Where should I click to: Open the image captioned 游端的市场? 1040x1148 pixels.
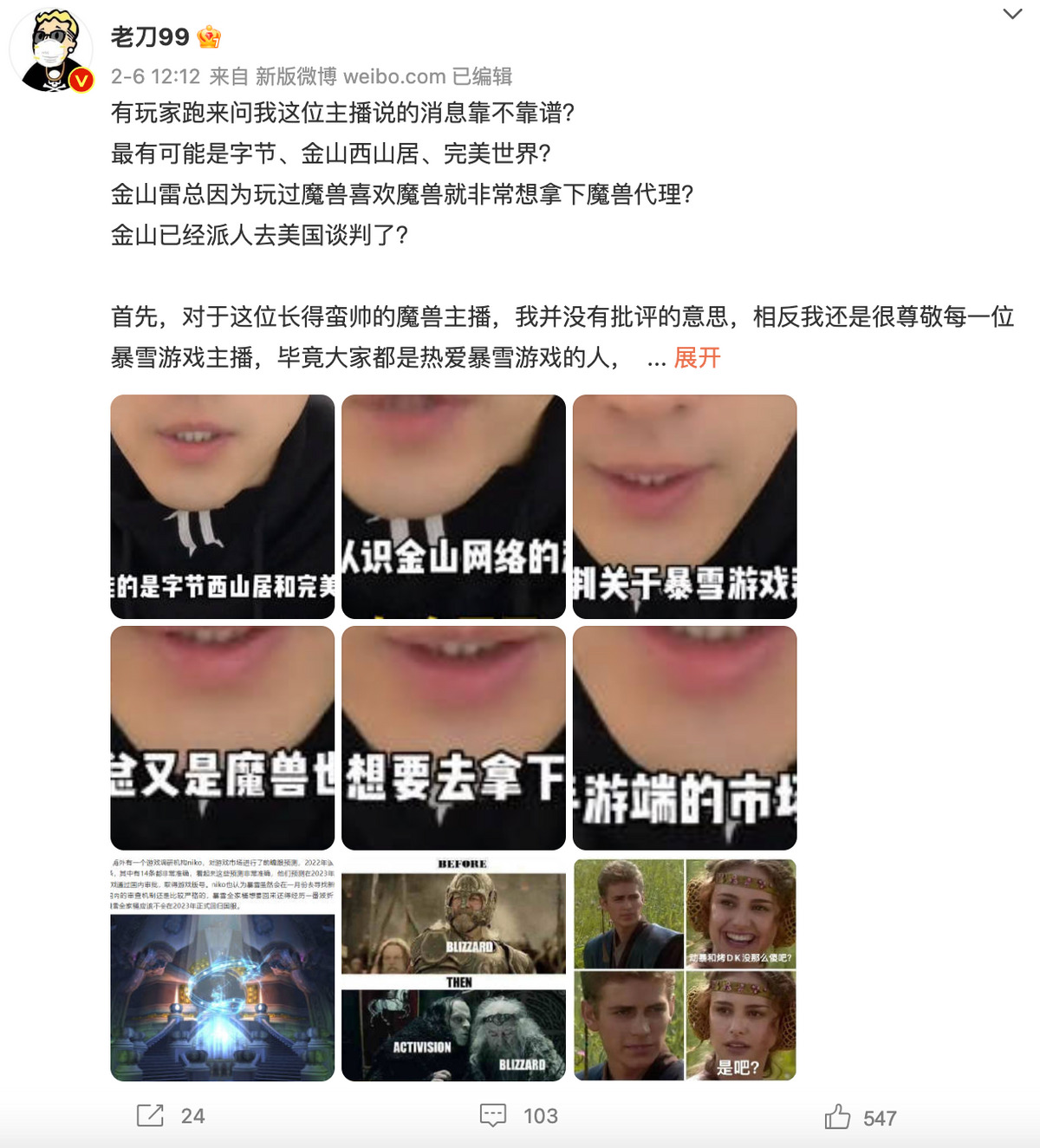(x=684, y=738)
